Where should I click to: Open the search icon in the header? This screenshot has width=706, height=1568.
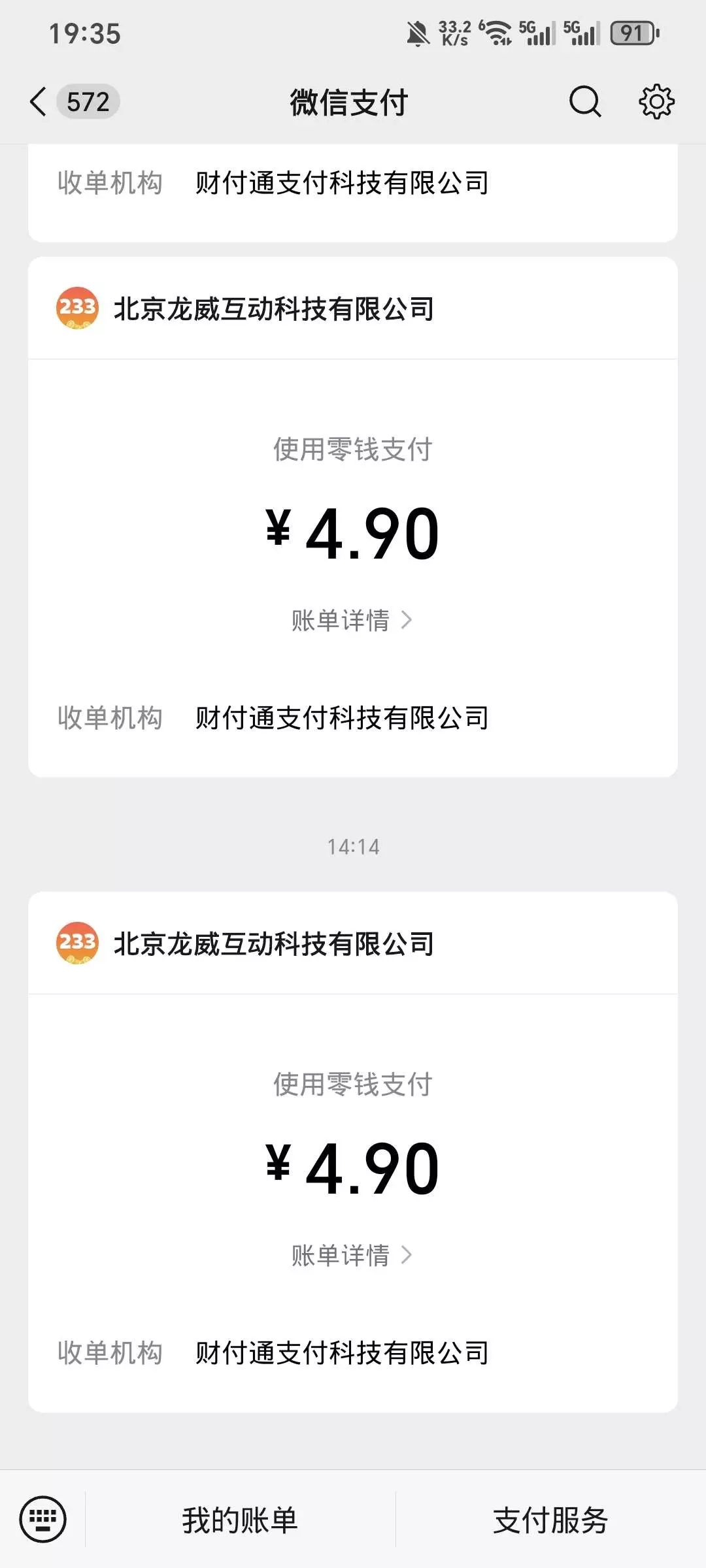click(584, 102)
